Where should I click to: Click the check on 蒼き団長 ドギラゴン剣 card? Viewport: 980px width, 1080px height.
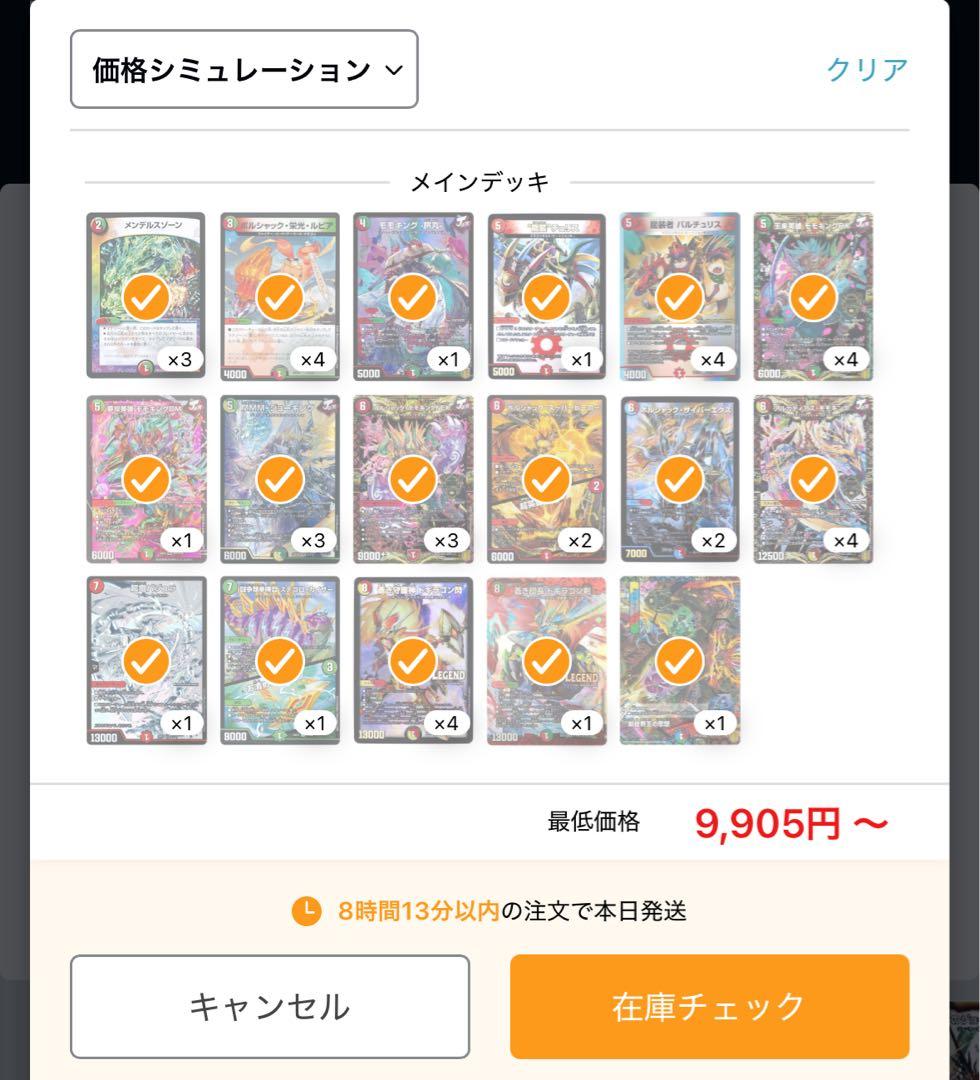(x=546, y=660)
